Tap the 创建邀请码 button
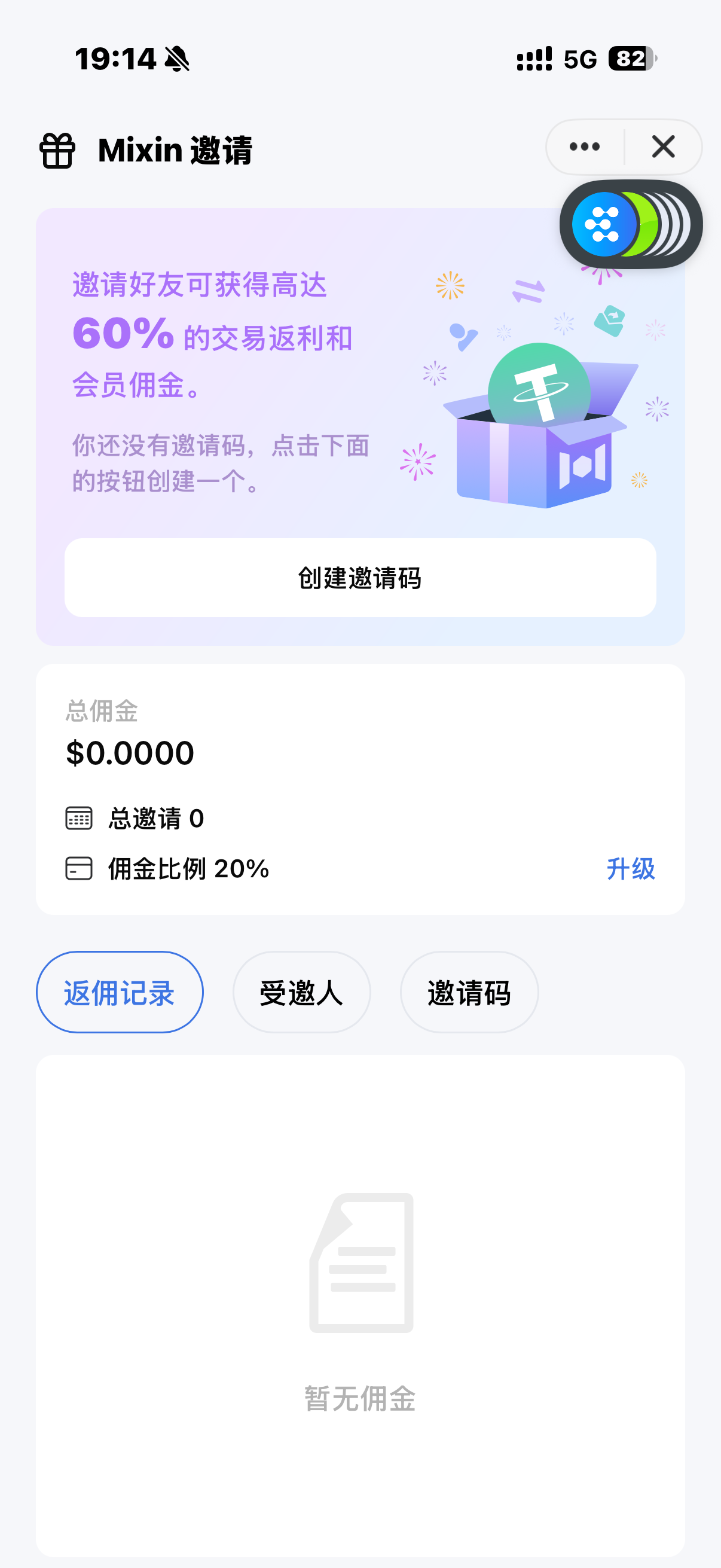This screenshot has height=1568, width=721. pyautogui.click(x=360, y=578)
